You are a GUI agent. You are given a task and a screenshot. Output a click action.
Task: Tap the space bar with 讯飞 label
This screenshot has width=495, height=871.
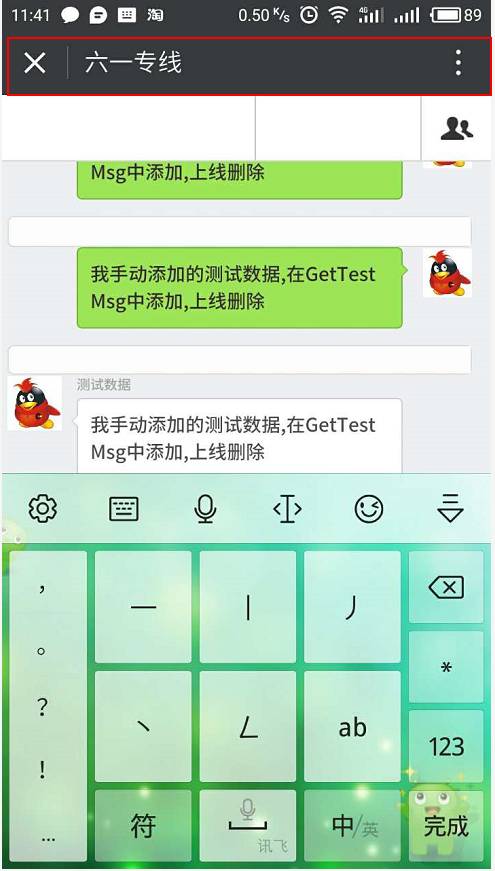(248, 826)
